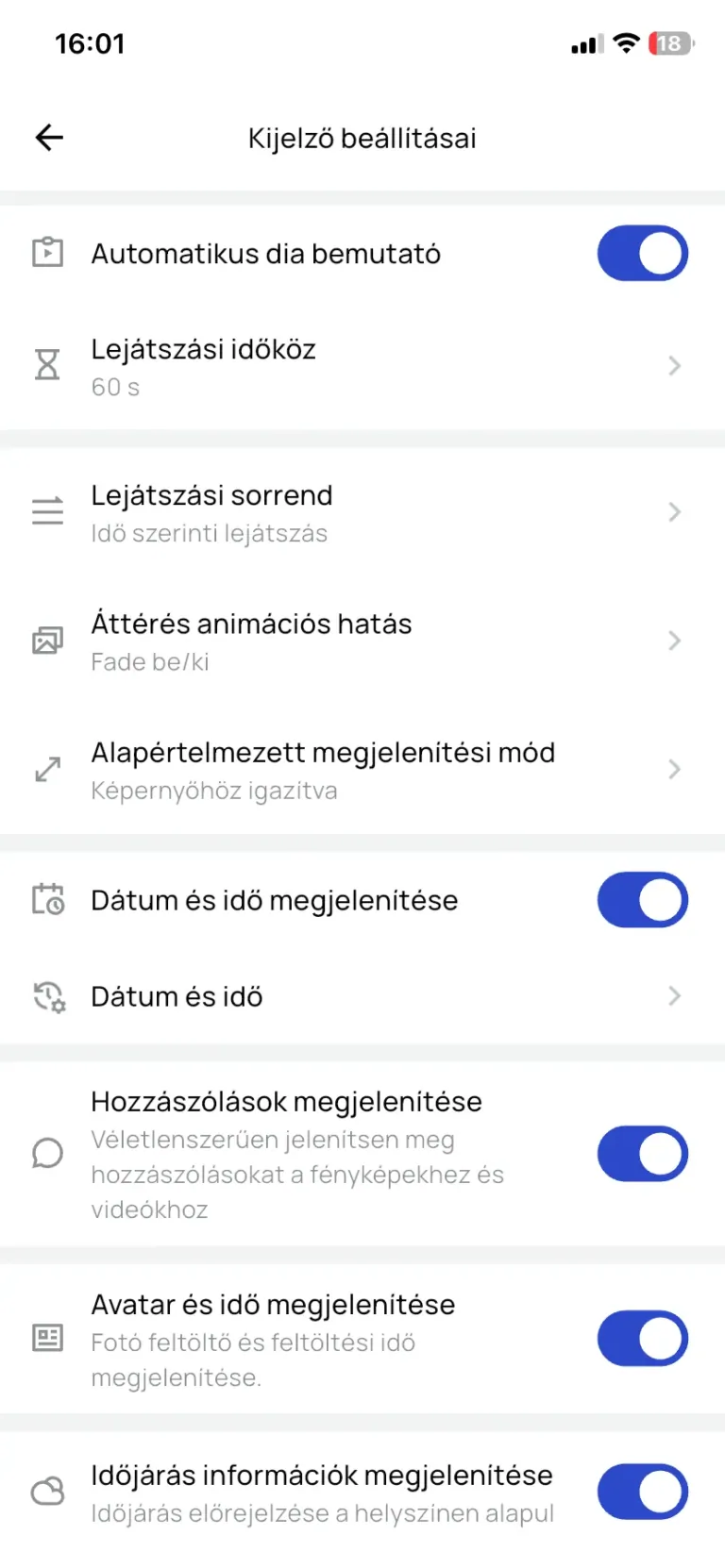Viewport: 725px width, 1568px height.
Task: Go back using the arrow at top left
Action: point(48,138)
